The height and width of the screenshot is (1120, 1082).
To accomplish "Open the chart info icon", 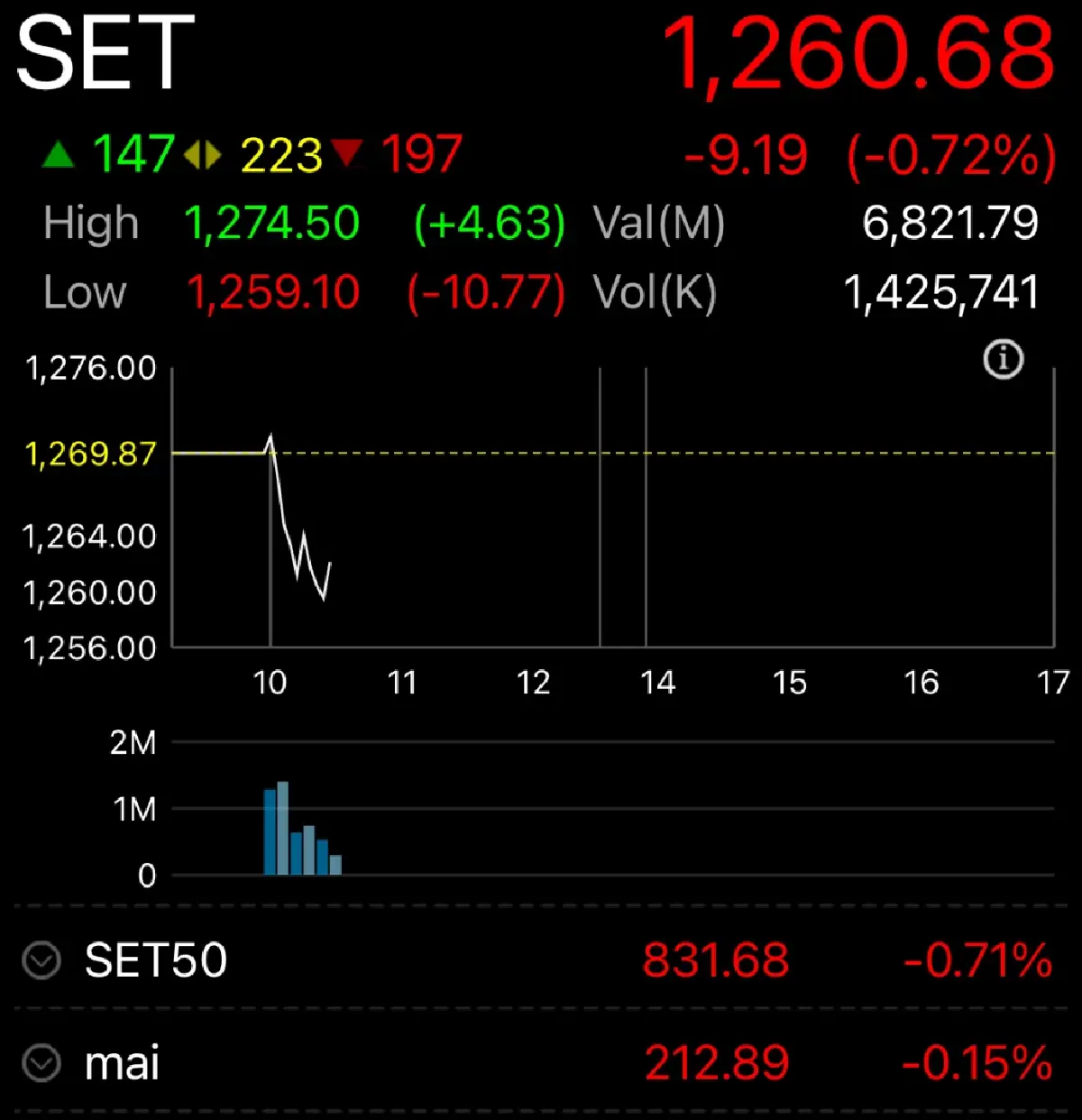I will tap(1004, 359).
